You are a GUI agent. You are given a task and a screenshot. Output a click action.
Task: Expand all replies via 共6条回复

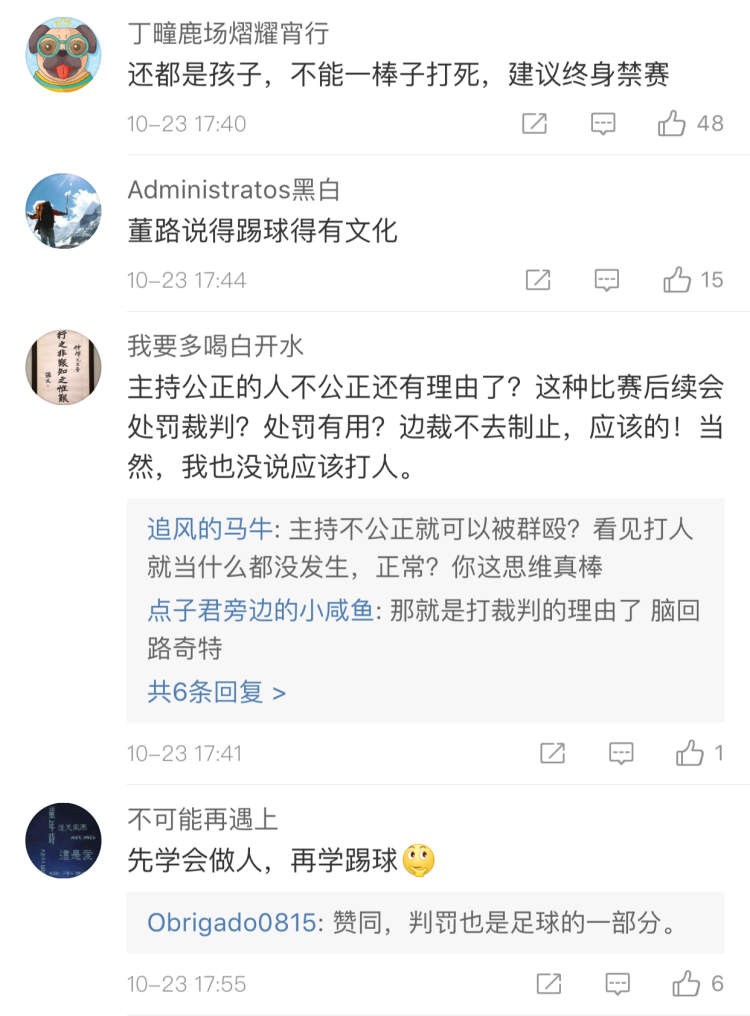(x=217, y=692)
